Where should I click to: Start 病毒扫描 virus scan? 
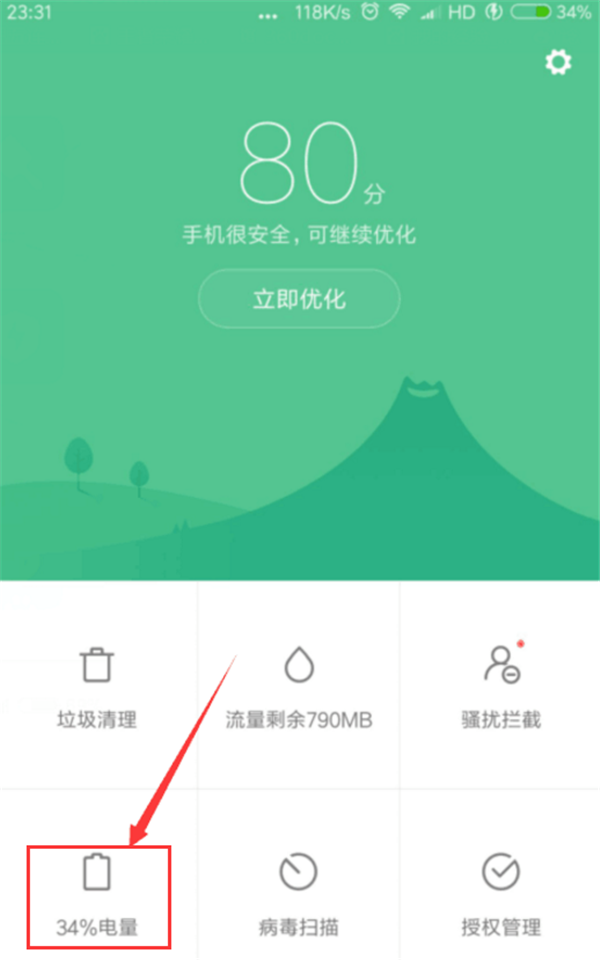pyautogui.click(x=299, y=894)
